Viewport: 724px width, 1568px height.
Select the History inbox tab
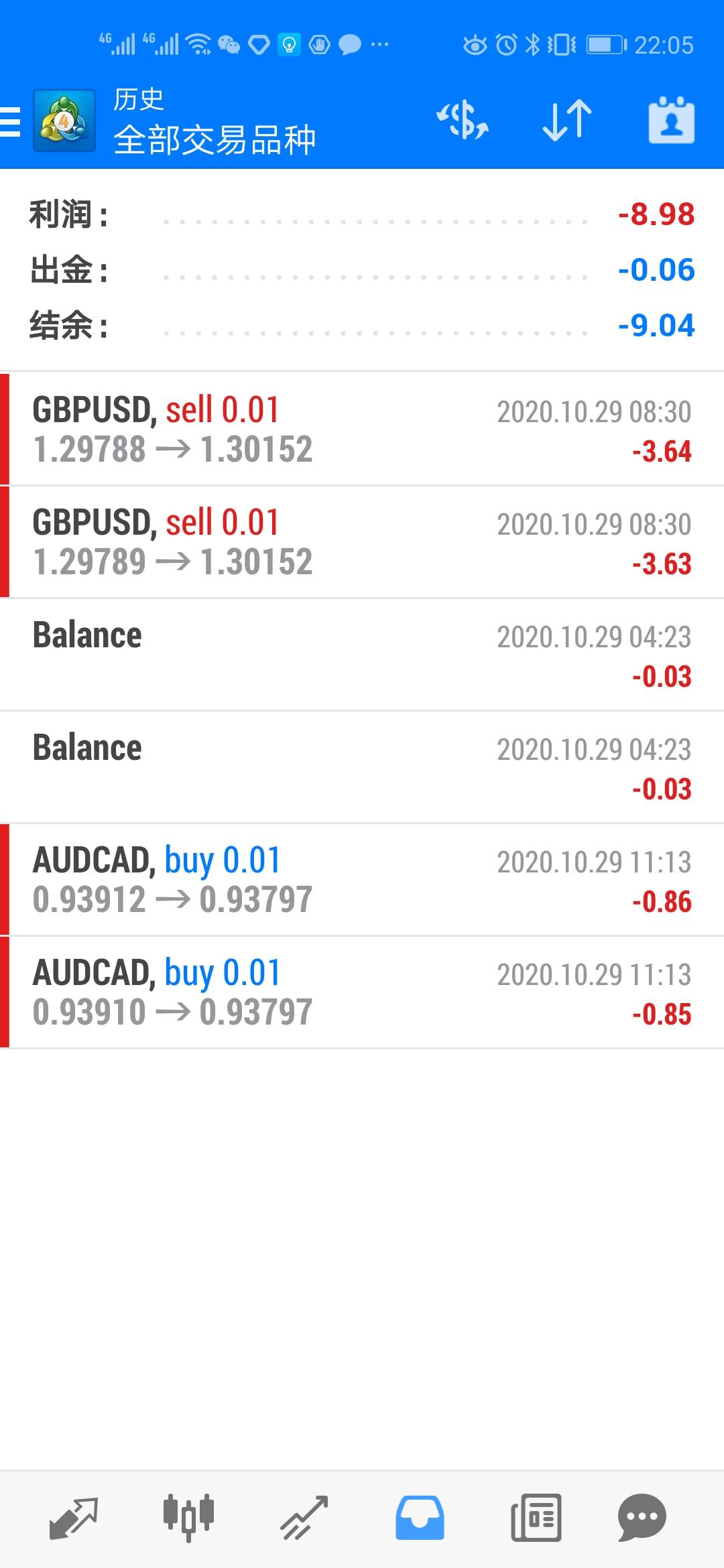(x=420, y=1517)
